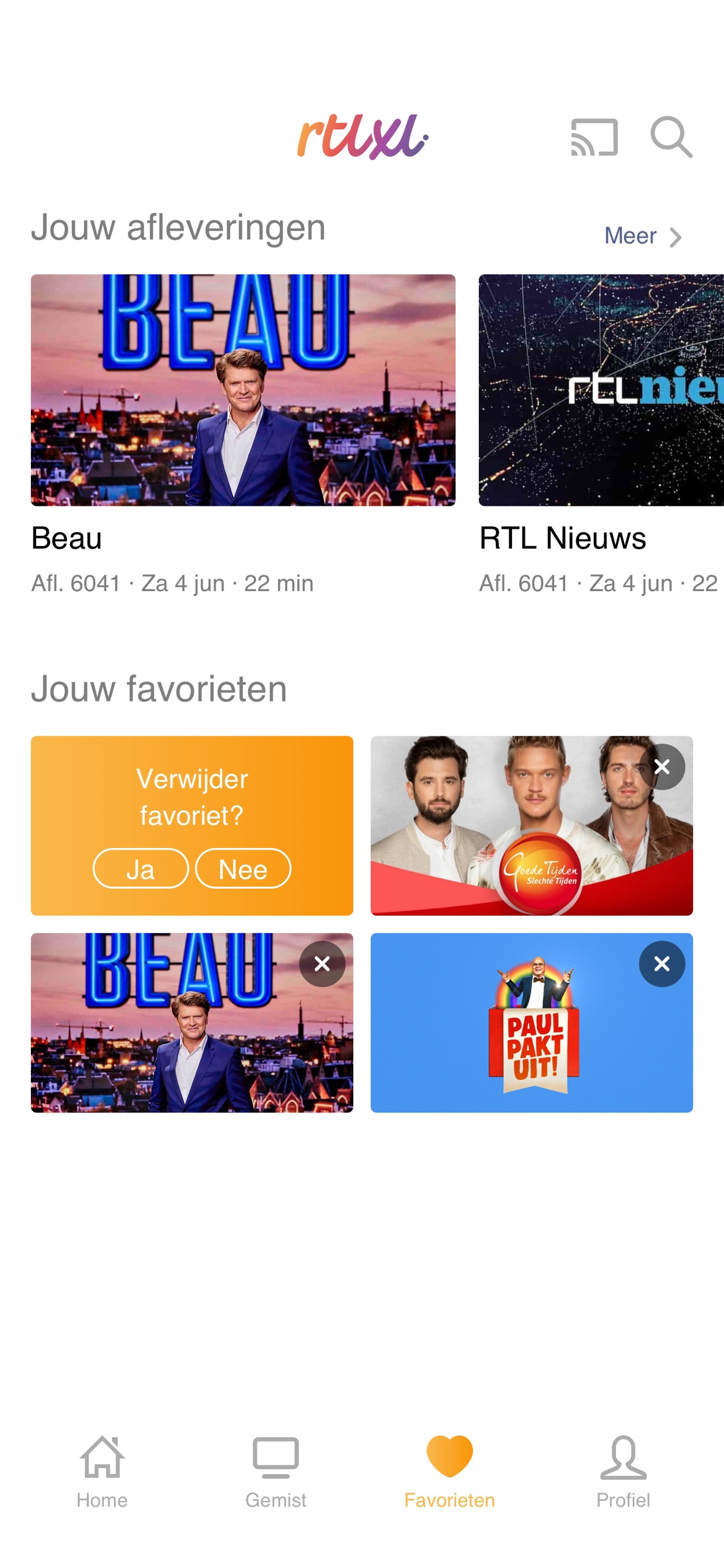Open the Profiel tab
The width and height of the screenshot is (724, 1568).
[x=623, y=1467]
